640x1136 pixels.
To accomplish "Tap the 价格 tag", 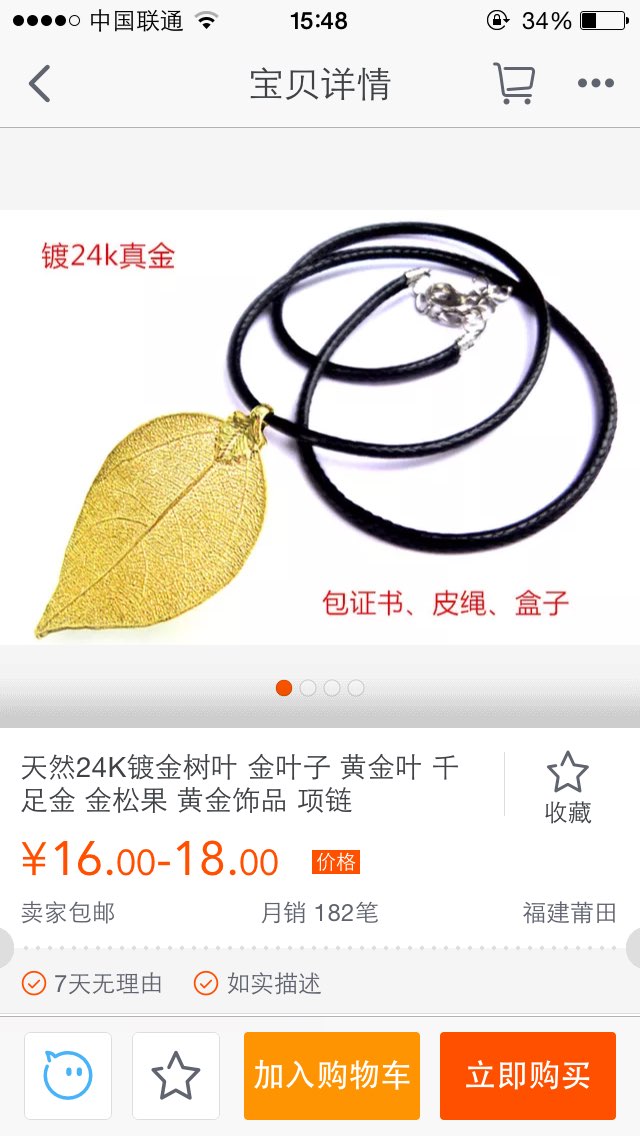I will [x=335, y=861].
